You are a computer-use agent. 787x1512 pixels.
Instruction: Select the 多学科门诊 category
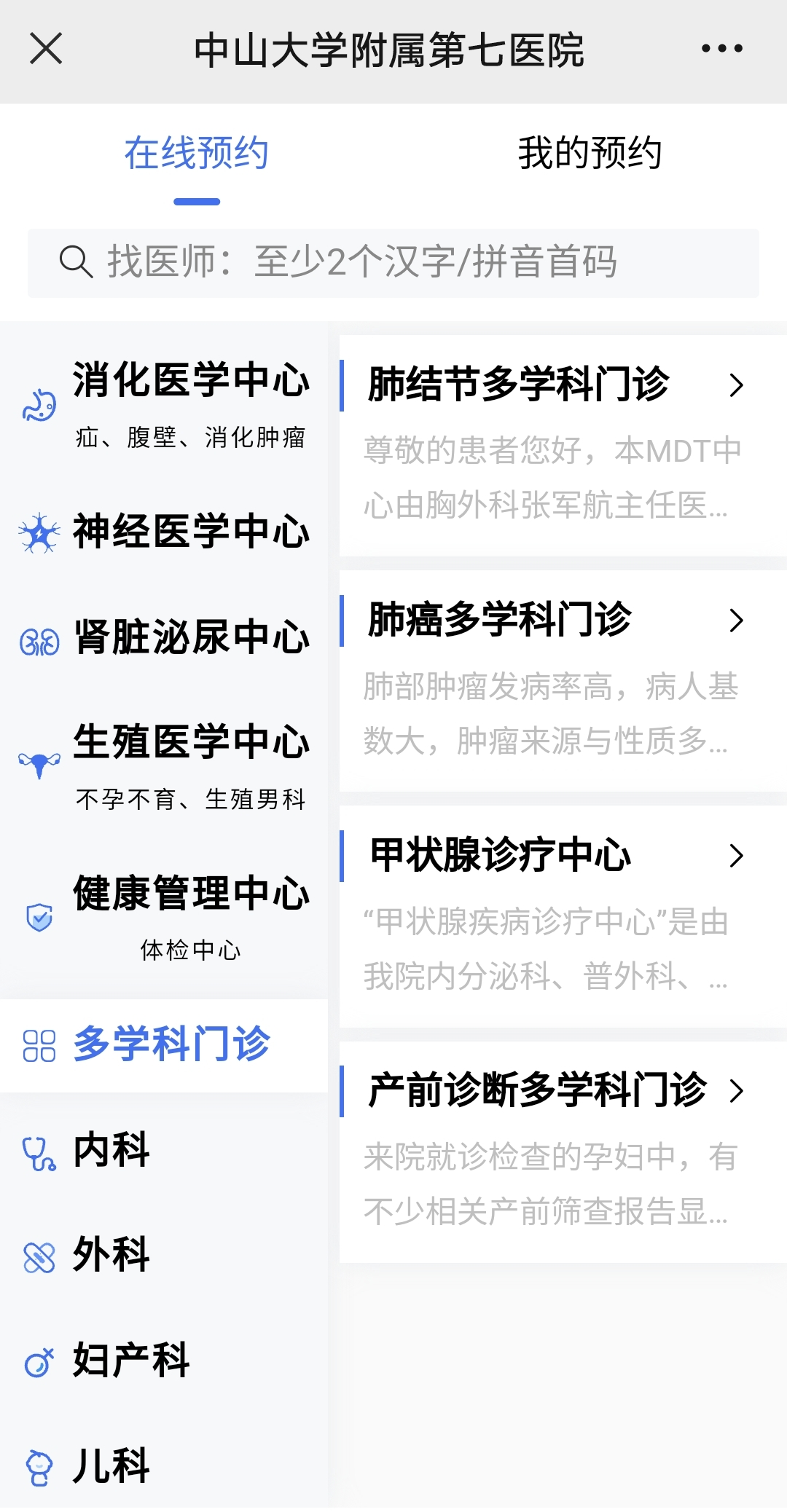click(165, 1044)
